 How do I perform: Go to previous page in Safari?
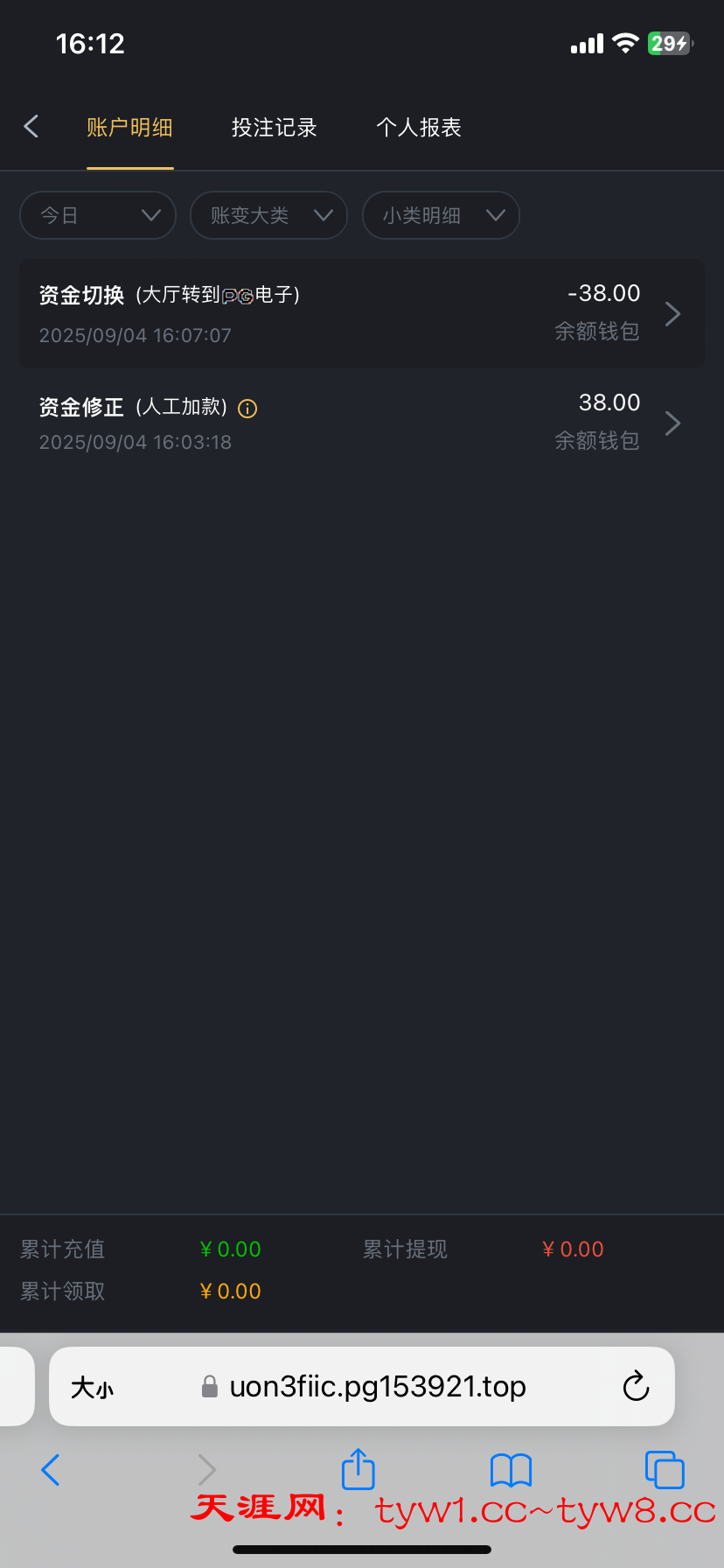tap(51, 1470)
